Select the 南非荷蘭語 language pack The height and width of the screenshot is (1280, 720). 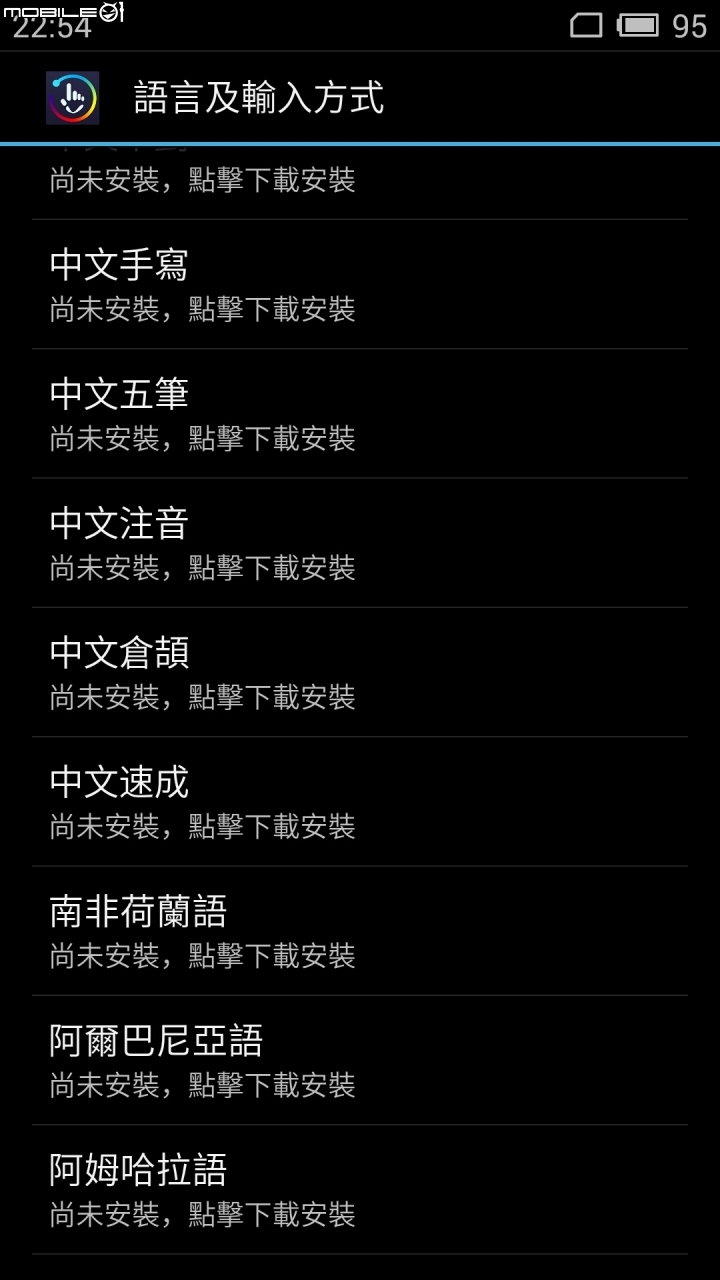(x=140, y=912)
